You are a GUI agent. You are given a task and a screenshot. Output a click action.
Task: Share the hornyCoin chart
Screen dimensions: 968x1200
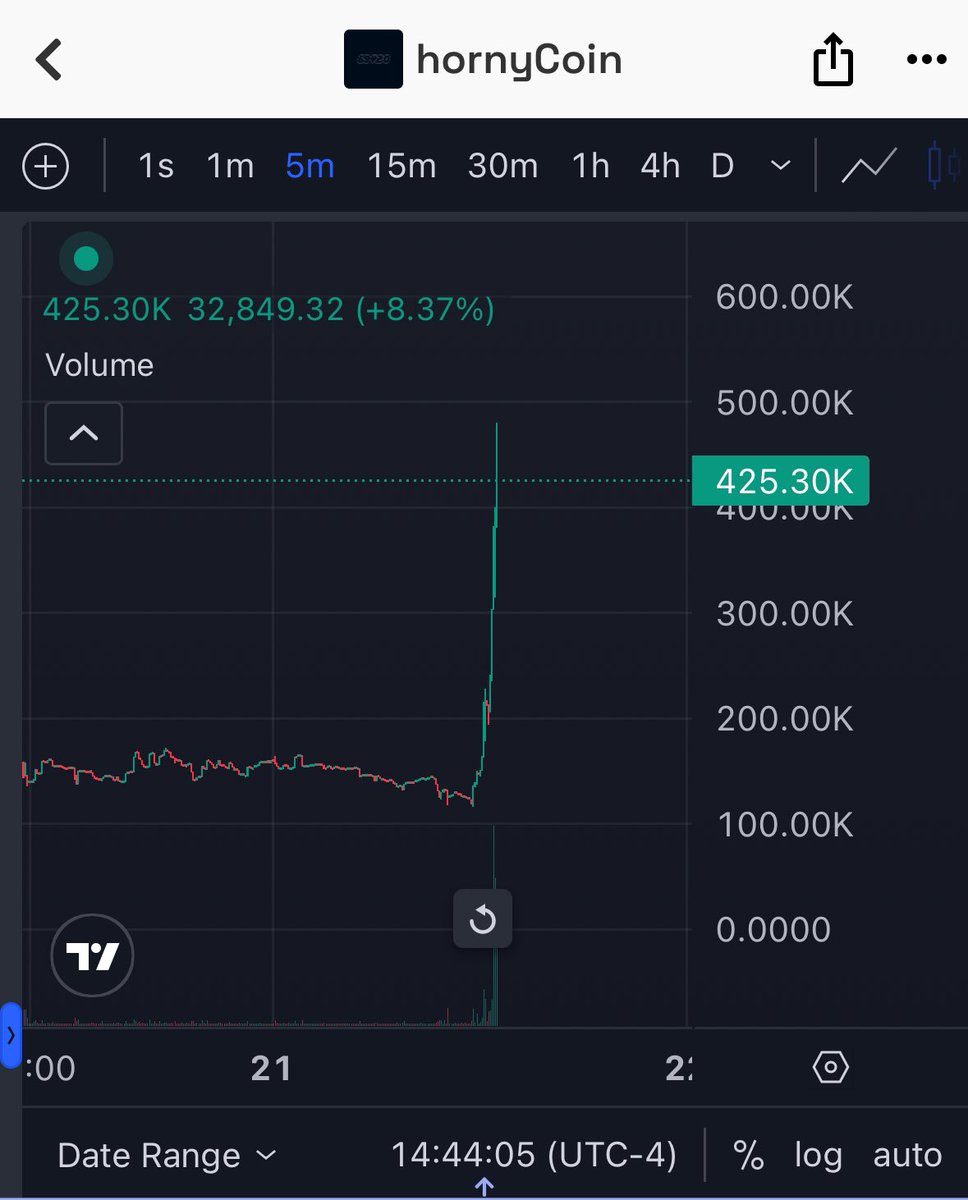coord(832,62)
